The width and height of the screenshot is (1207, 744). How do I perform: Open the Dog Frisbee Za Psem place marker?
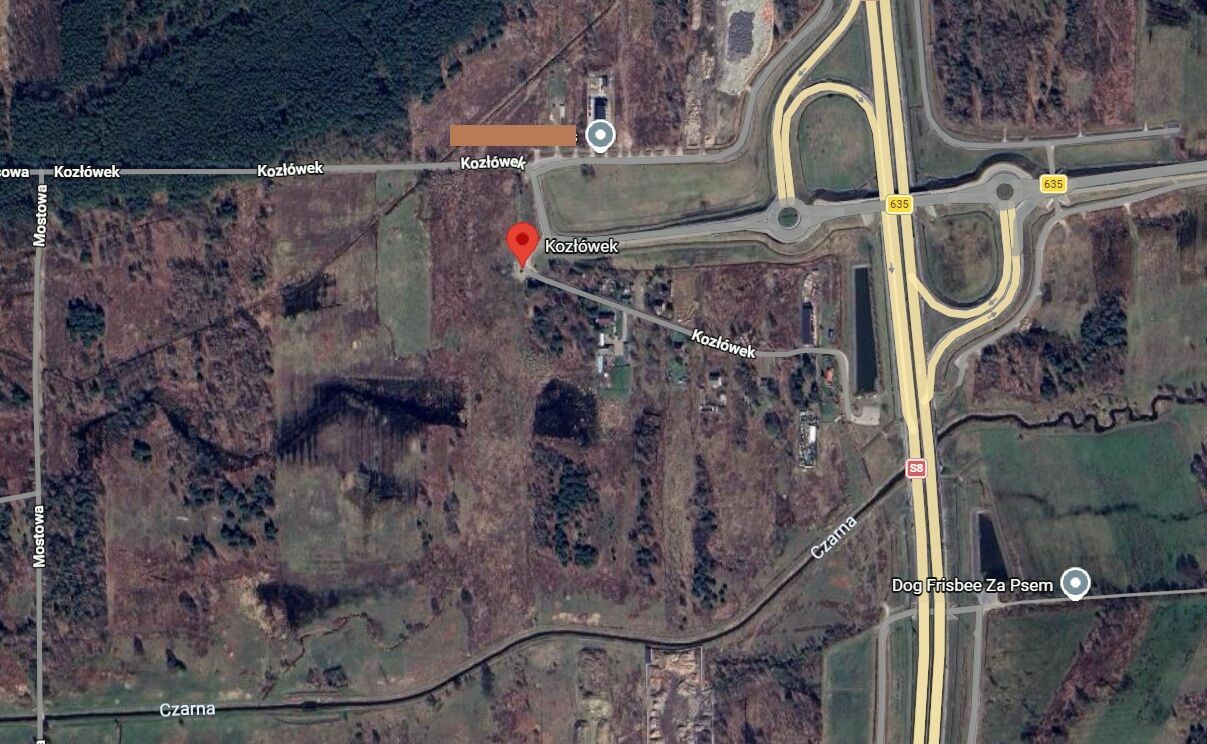1075,583
